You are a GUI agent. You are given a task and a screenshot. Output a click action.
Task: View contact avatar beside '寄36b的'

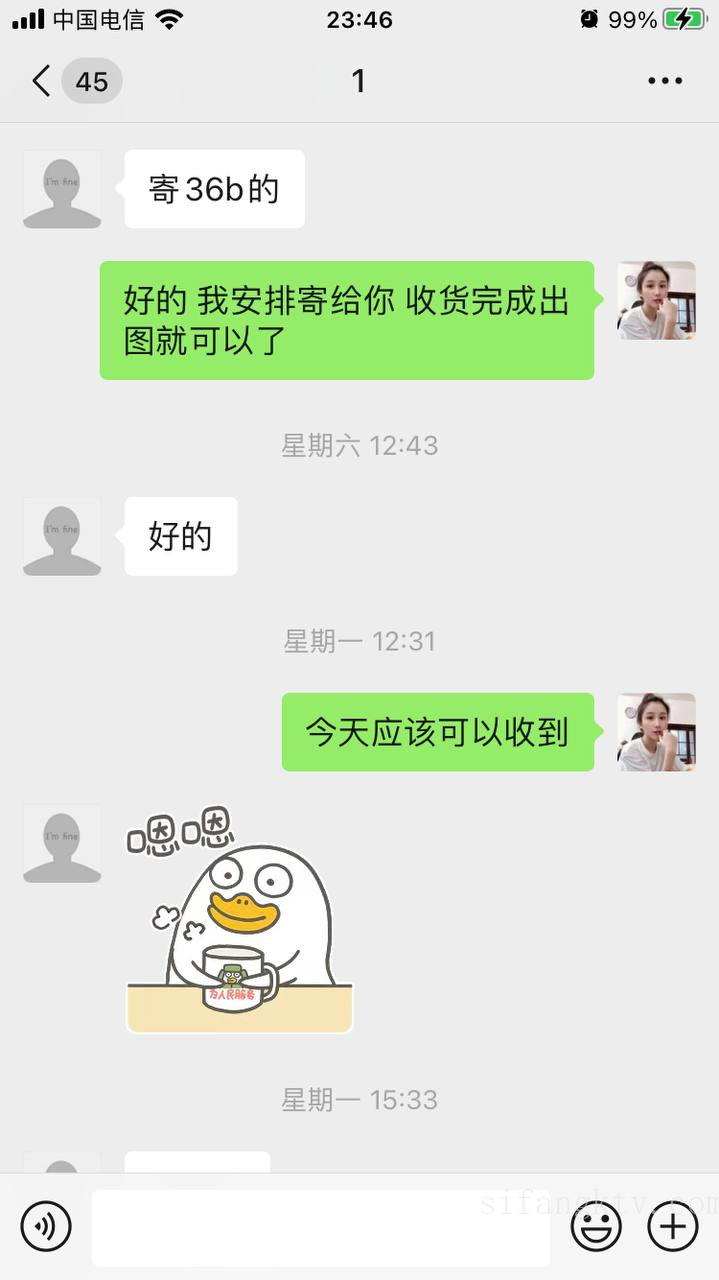click(x=62, y=189)
